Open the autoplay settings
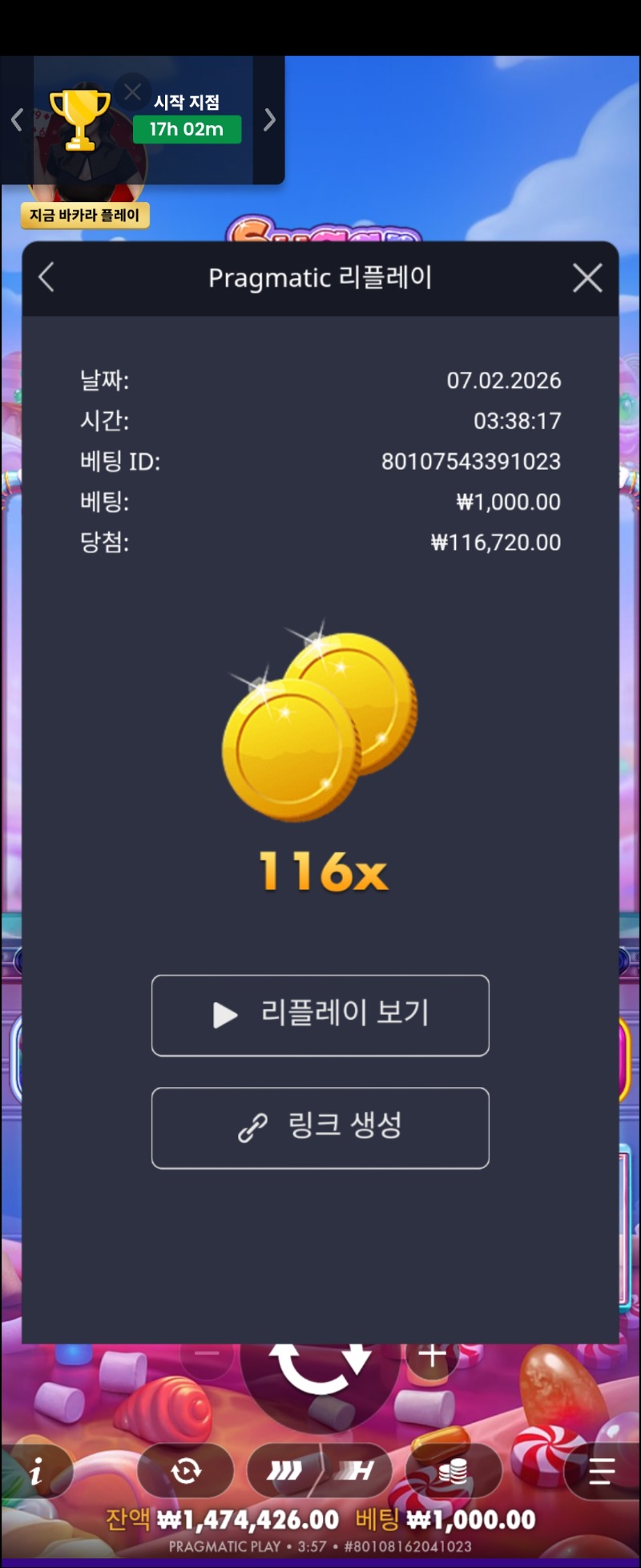The height and width of the screenshot is (1568, 641). coord(186,1470)
